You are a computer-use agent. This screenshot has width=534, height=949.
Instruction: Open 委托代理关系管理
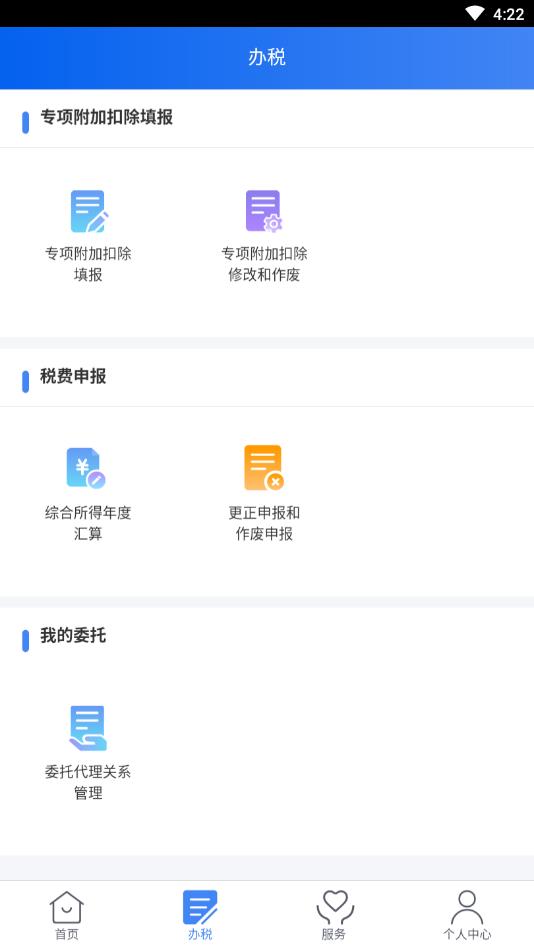(x=88, y=754)
